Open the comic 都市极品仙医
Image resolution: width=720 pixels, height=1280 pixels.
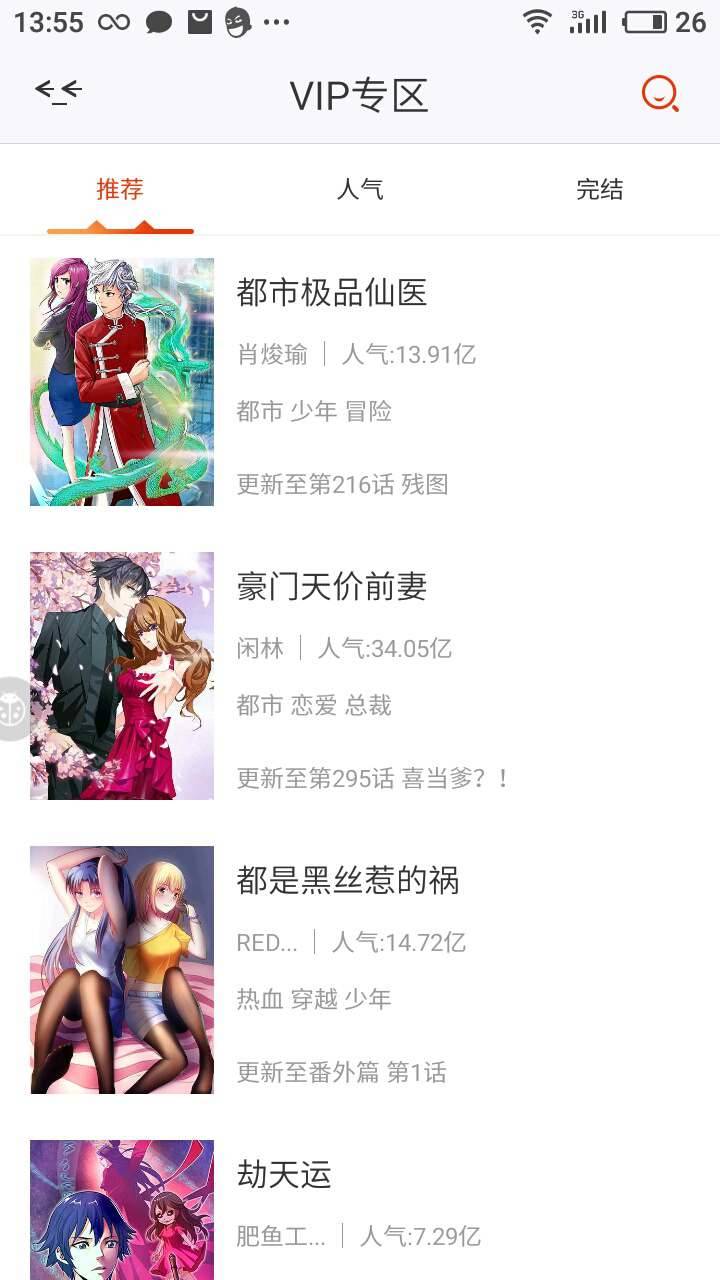pos(332,293)
